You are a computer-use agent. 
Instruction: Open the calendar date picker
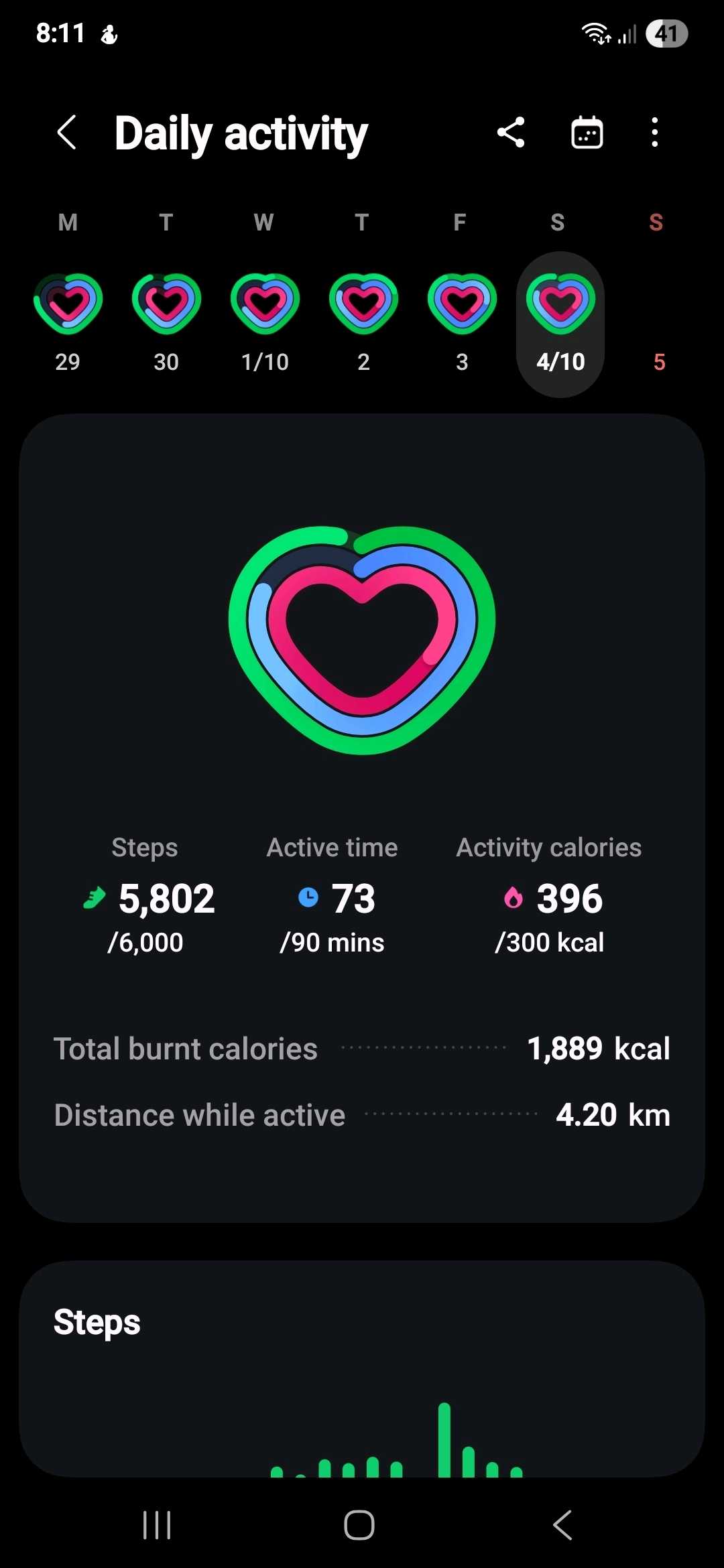(587, 132)
